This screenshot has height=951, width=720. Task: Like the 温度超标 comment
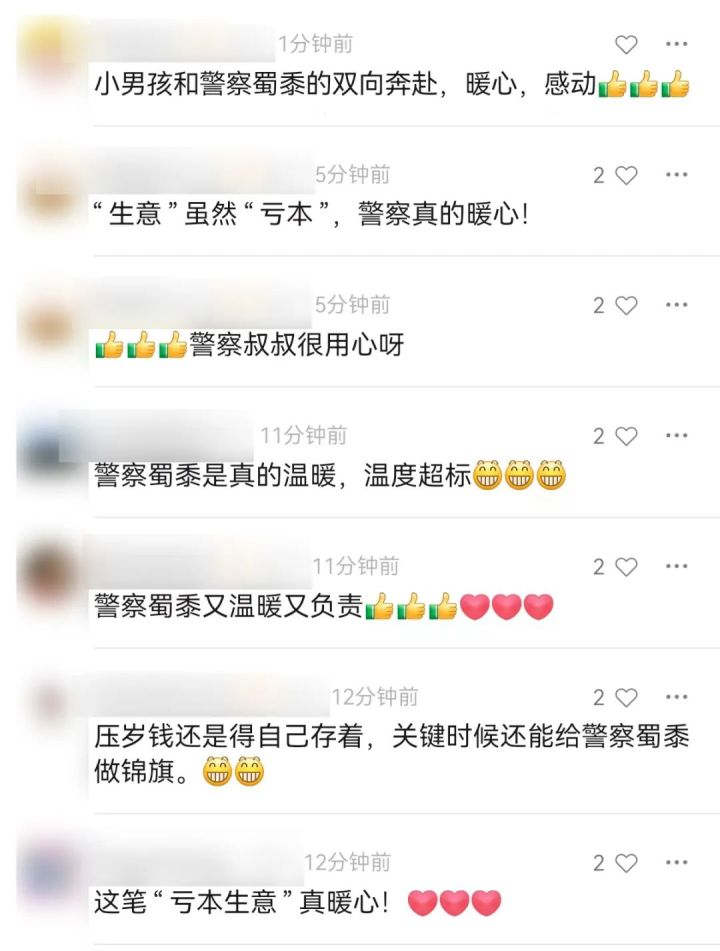pos(625,437)
